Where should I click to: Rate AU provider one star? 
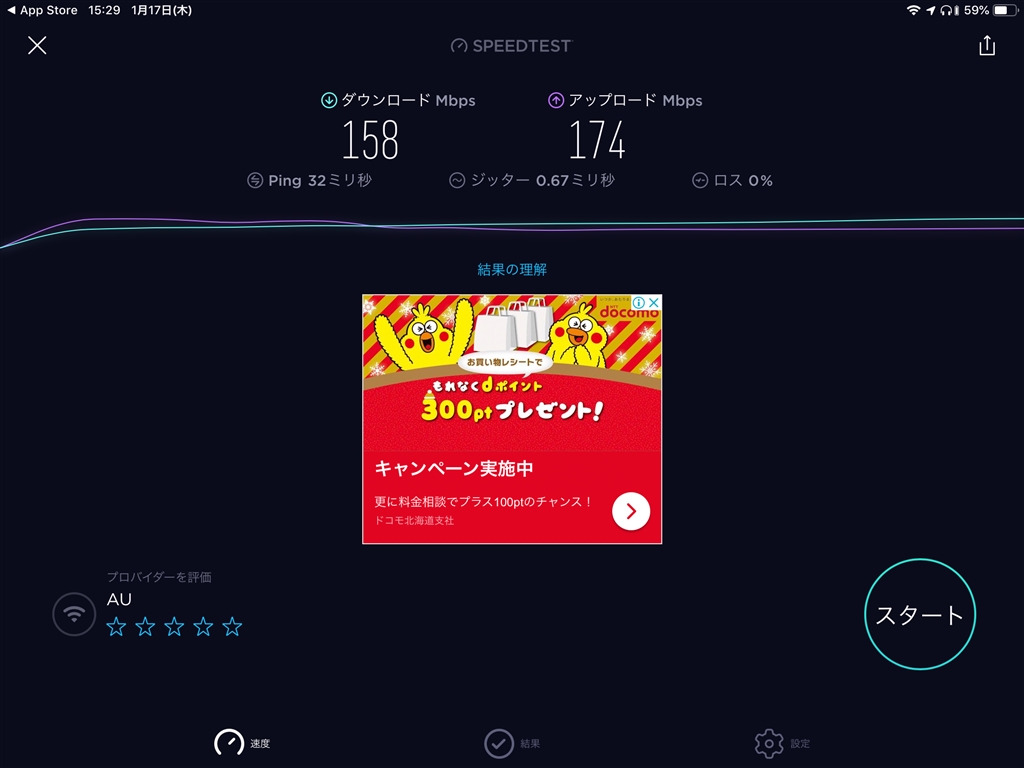click(x=116, y=627)
